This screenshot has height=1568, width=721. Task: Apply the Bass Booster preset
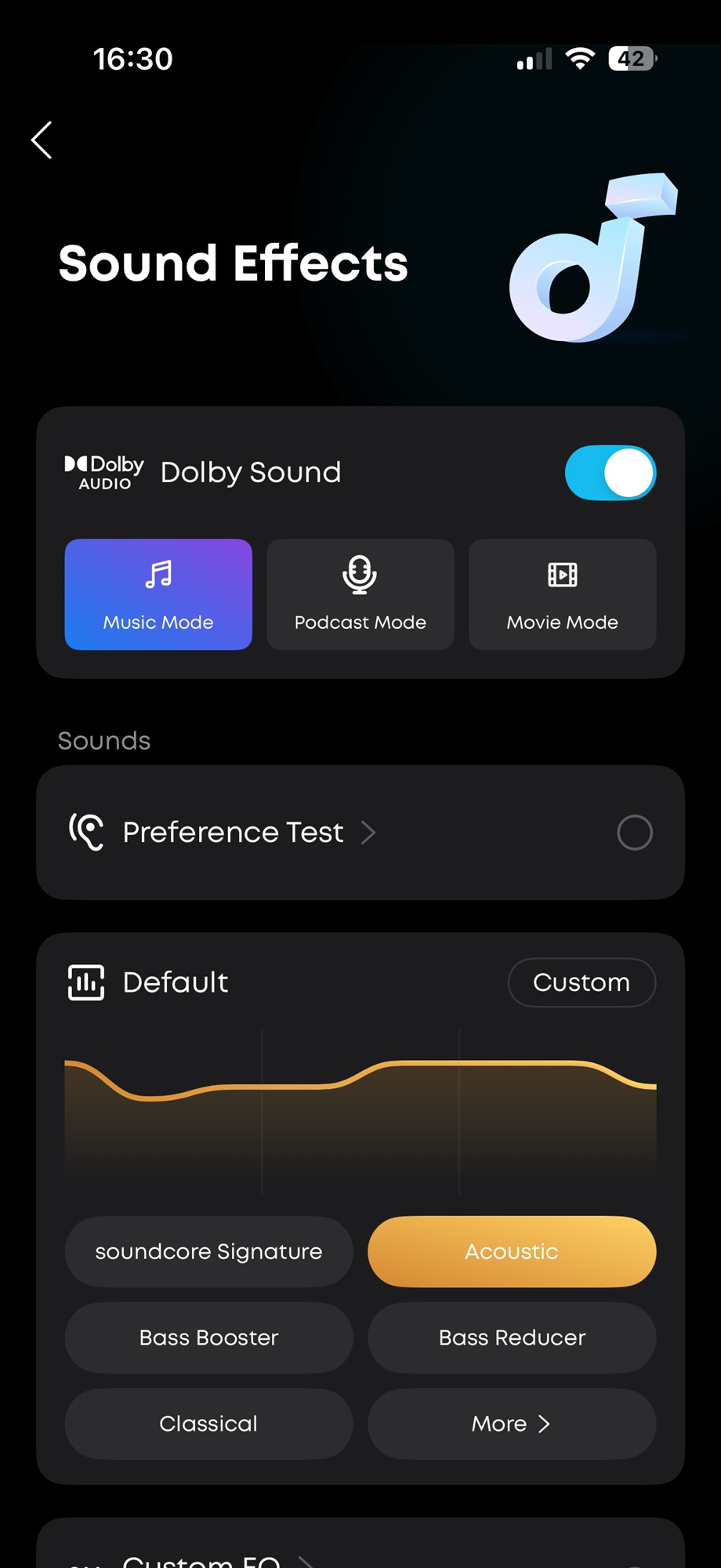pyautogui.click(x=208, y=1338)
